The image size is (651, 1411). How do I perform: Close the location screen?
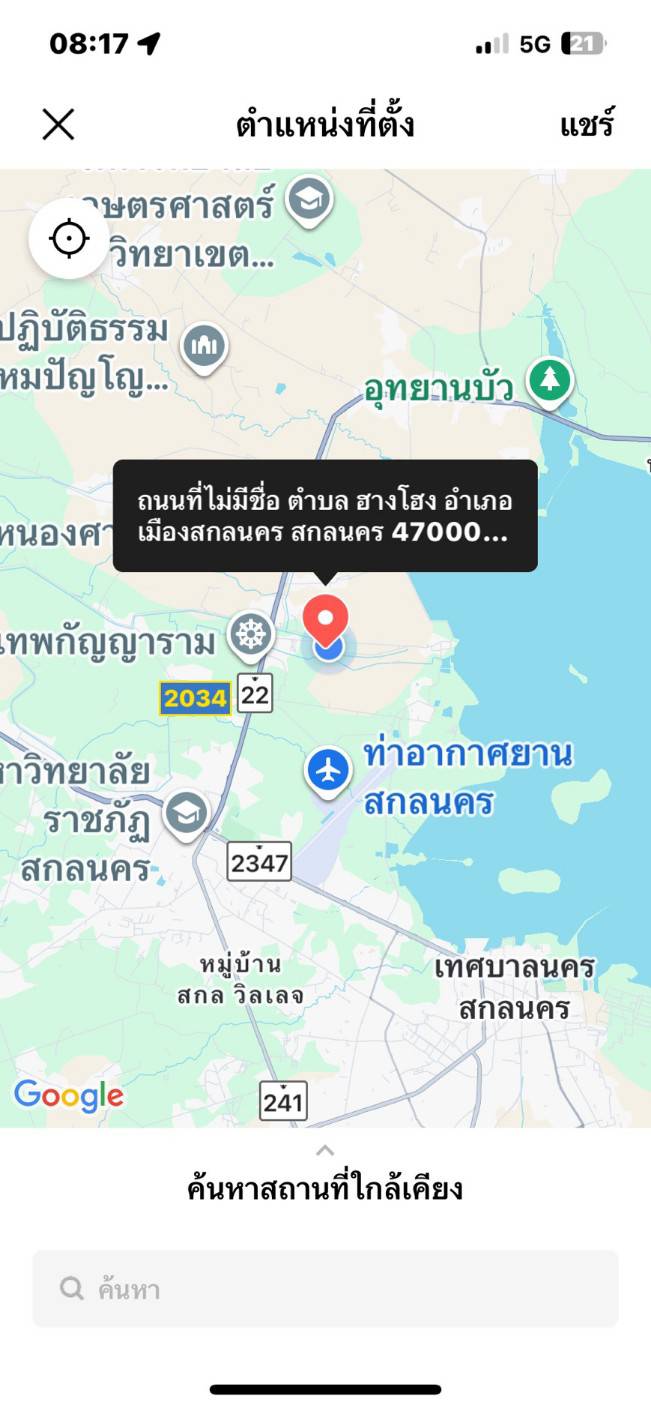(x=58, y=125)
